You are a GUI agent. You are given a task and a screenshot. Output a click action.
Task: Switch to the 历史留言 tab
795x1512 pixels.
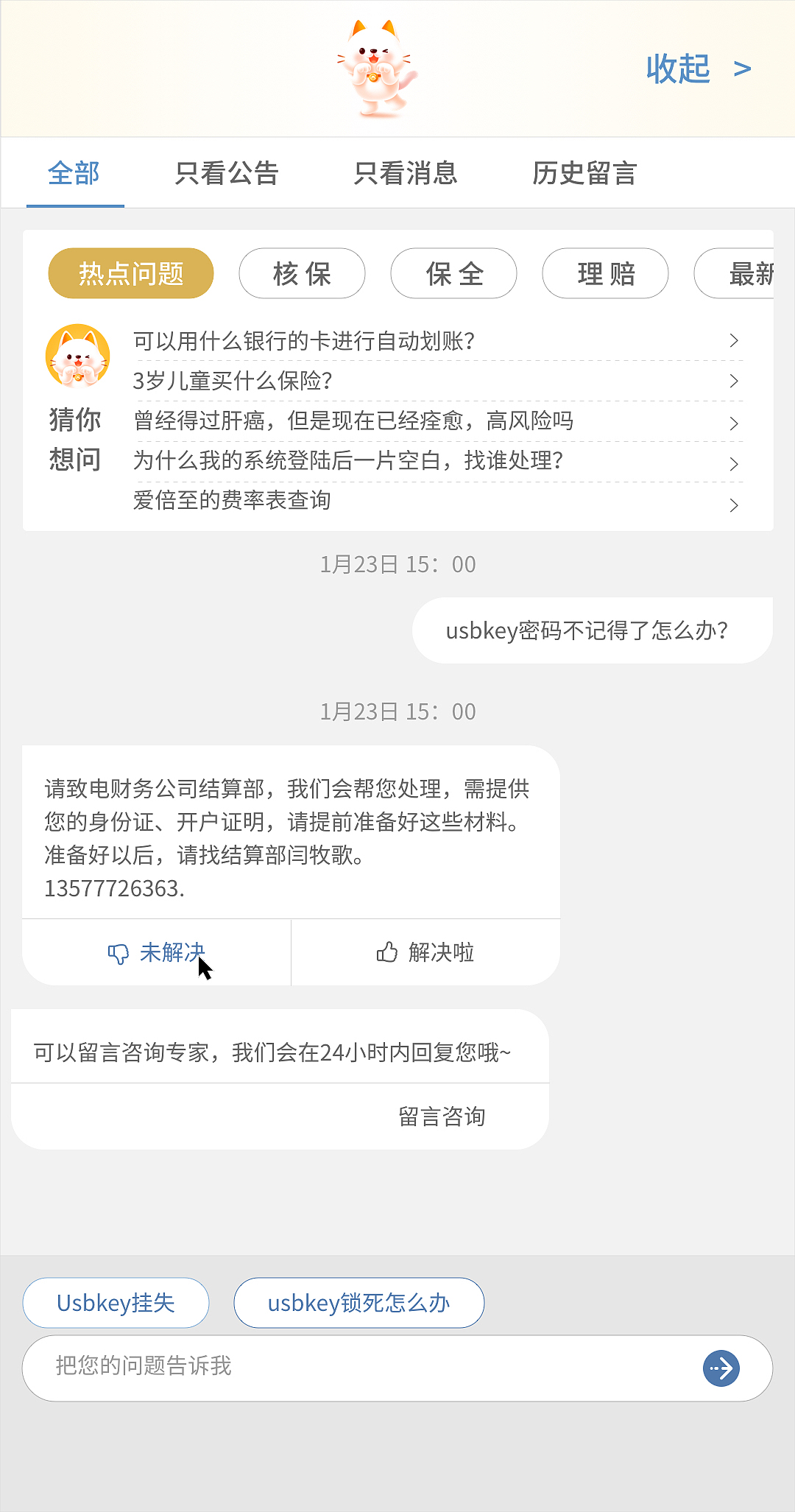click(x=587, y=174)
